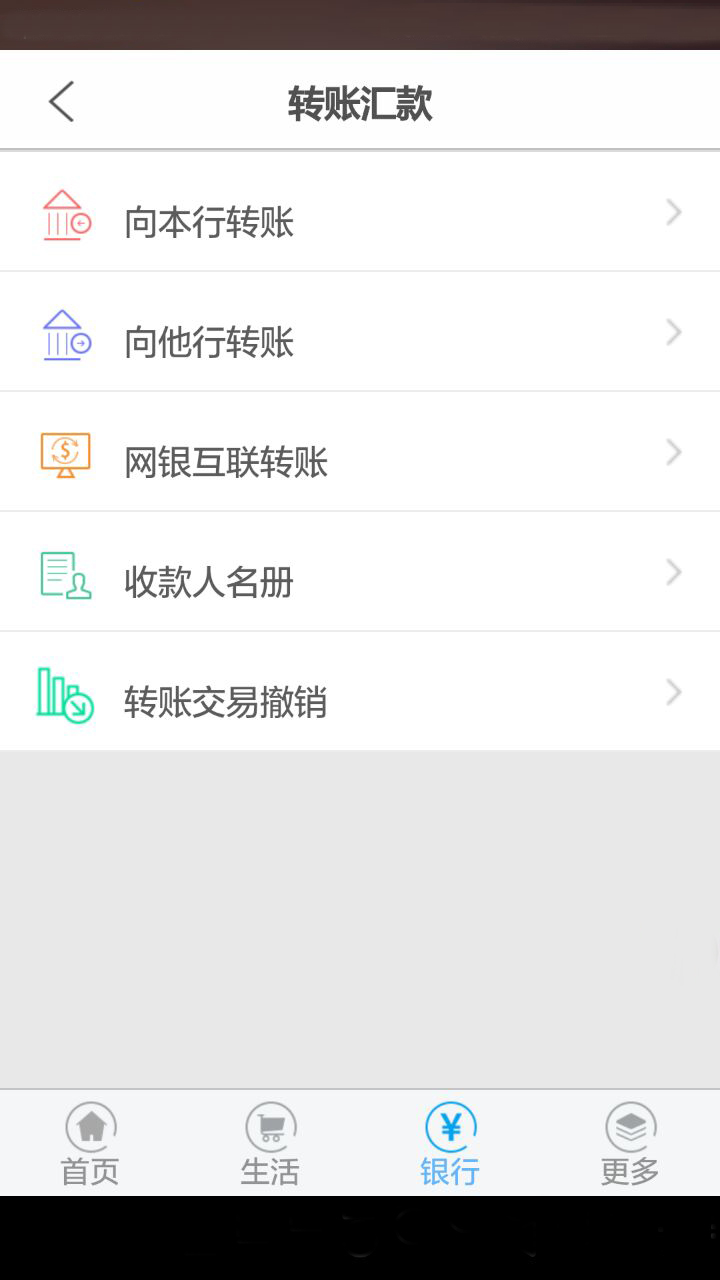Expand the 向本行转账 row chevron
Viewport: 720px width, 1280px height.
click(674, 211)
